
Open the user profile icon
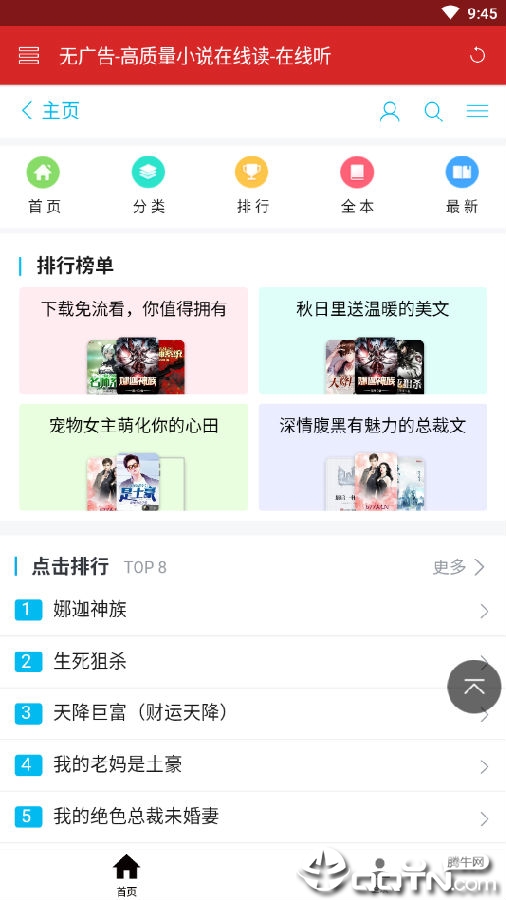click(x=390, y=111)
